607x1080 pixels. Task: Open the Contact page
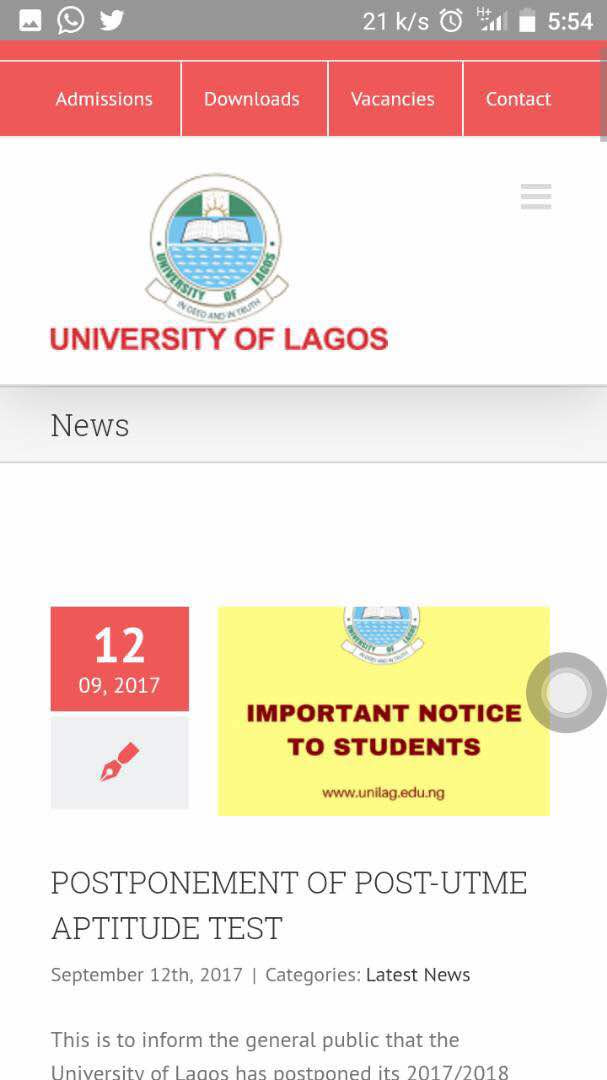pyautogui.click(x=518, y=99)
